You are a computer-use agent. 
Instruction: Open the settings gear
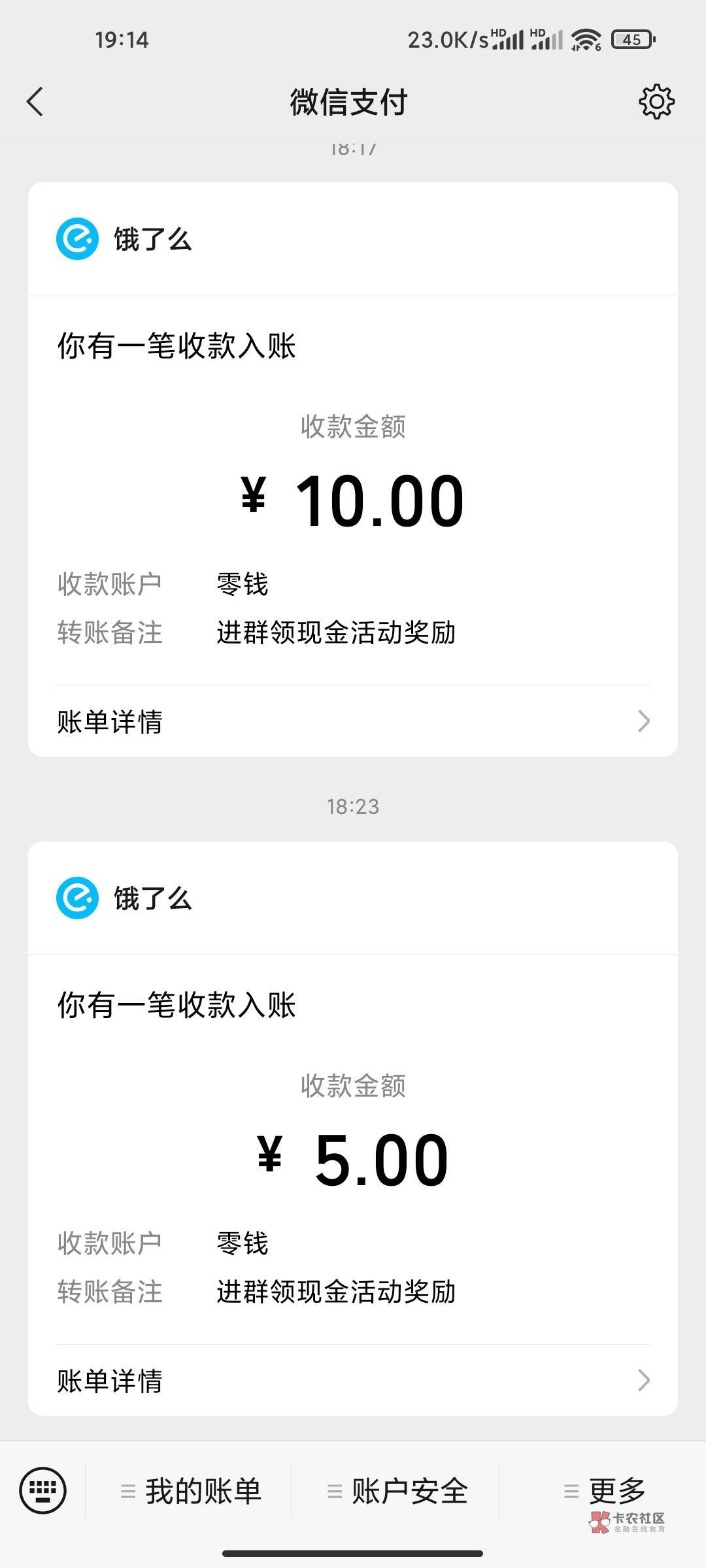click(x=656, y=102)
